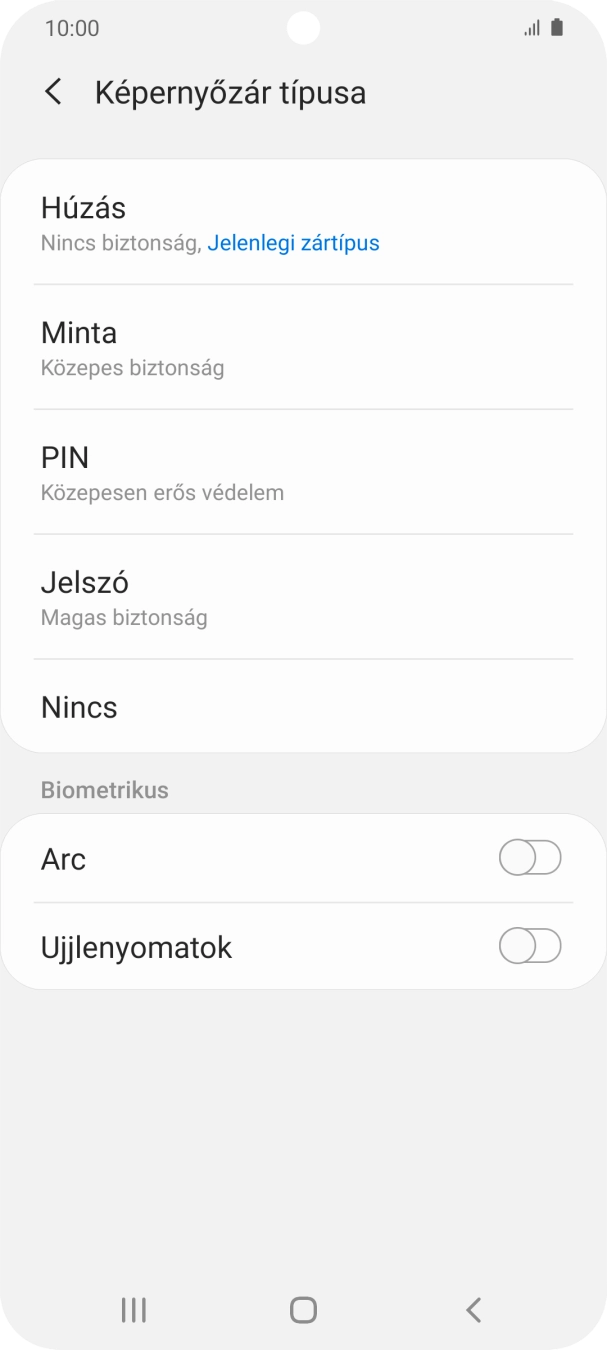607x1350 pixels.
Task: Select Jelszó lock type
Action: pyautogui.click(x=303, y=598)
